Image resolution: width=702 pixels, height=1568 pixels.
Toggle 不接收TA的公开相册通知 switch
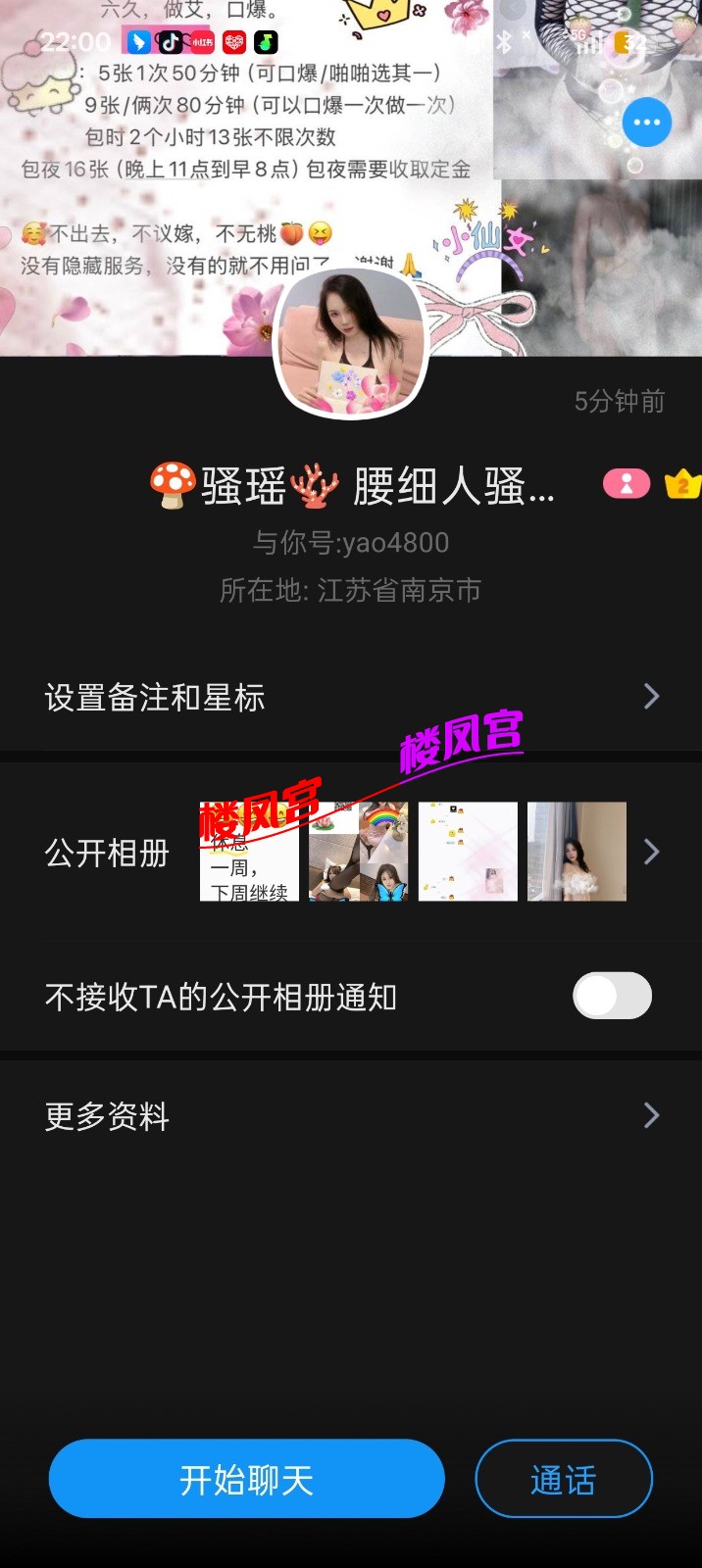coord(612,997)
